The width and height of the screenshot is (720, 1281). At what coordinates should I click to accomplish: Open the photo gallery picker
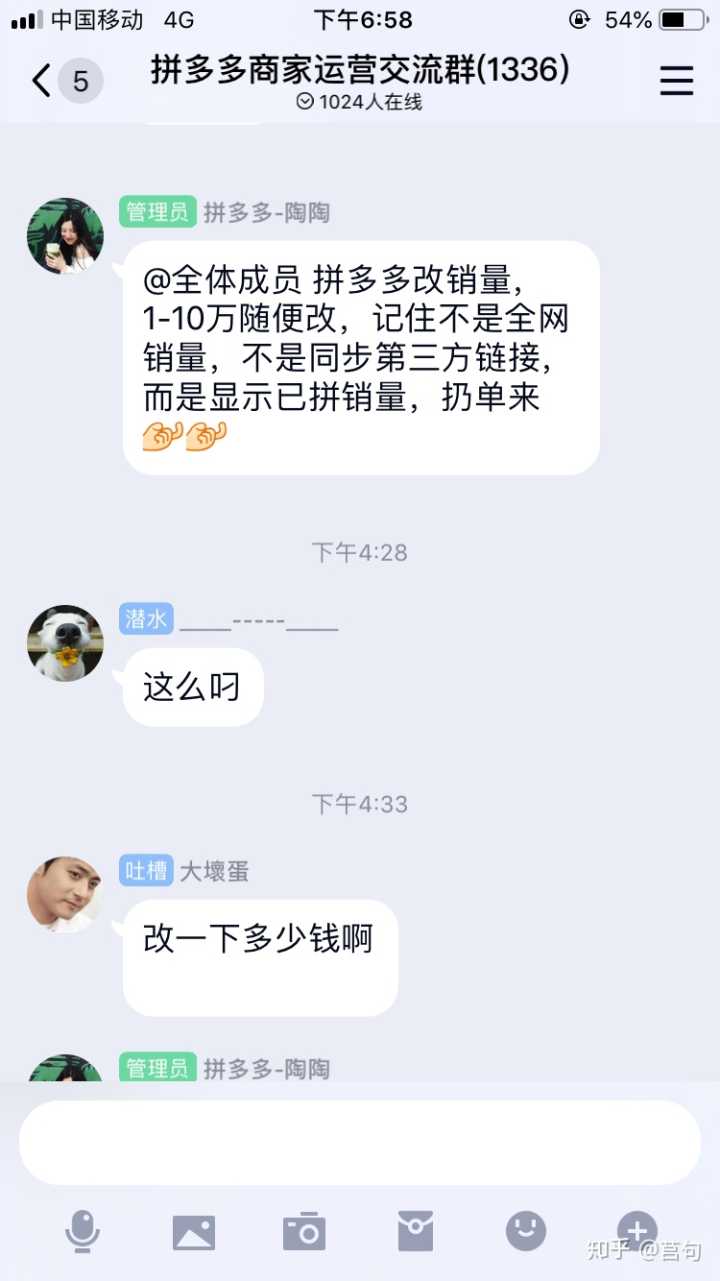[194, 1232]
